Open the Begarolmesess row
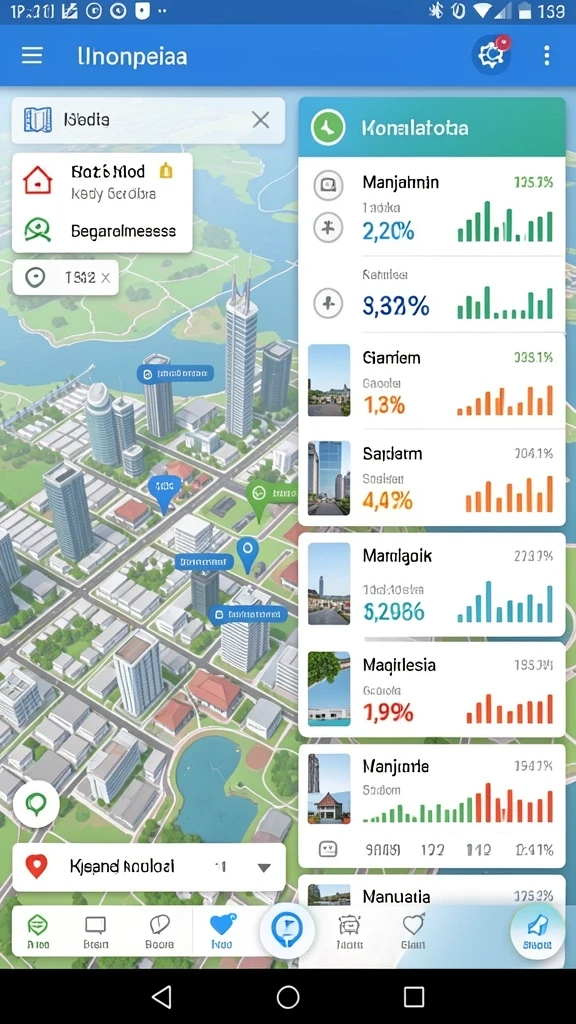 [x=102, y=231]
